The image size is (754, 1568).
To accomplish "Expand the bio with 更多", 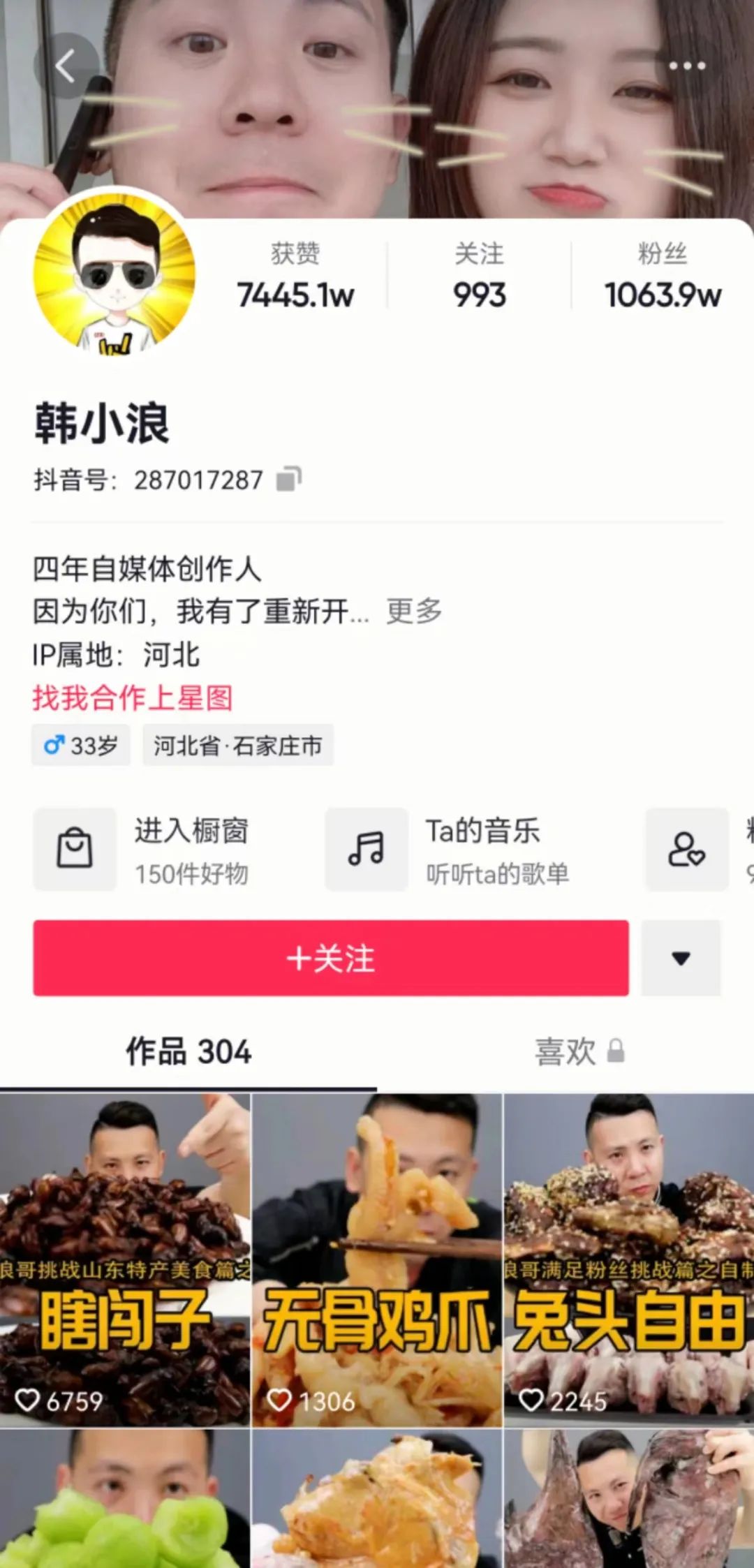I will point(412,610).
